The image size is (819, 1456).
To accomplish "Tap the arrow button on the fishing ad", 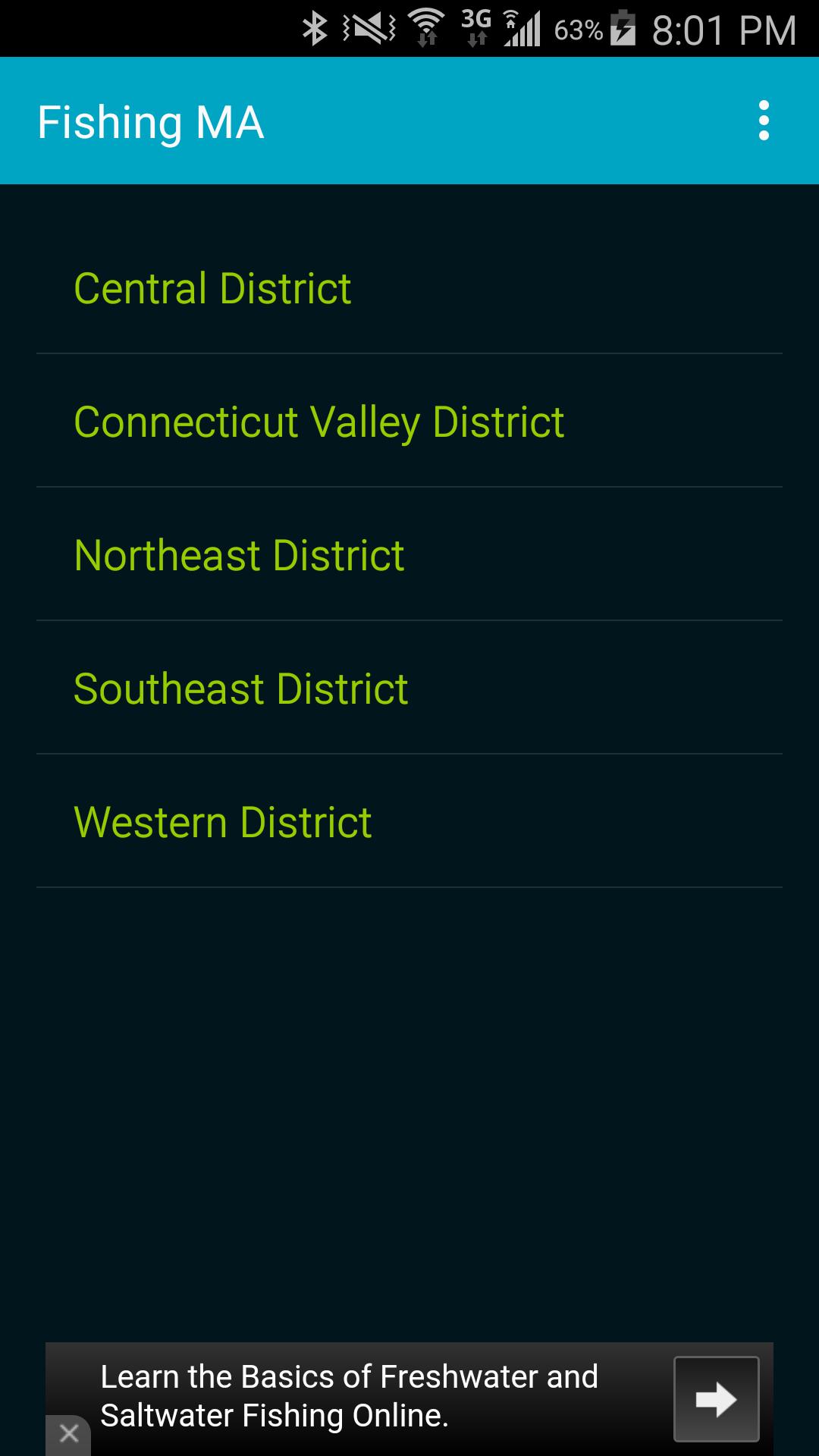I will click(716, 1399).
